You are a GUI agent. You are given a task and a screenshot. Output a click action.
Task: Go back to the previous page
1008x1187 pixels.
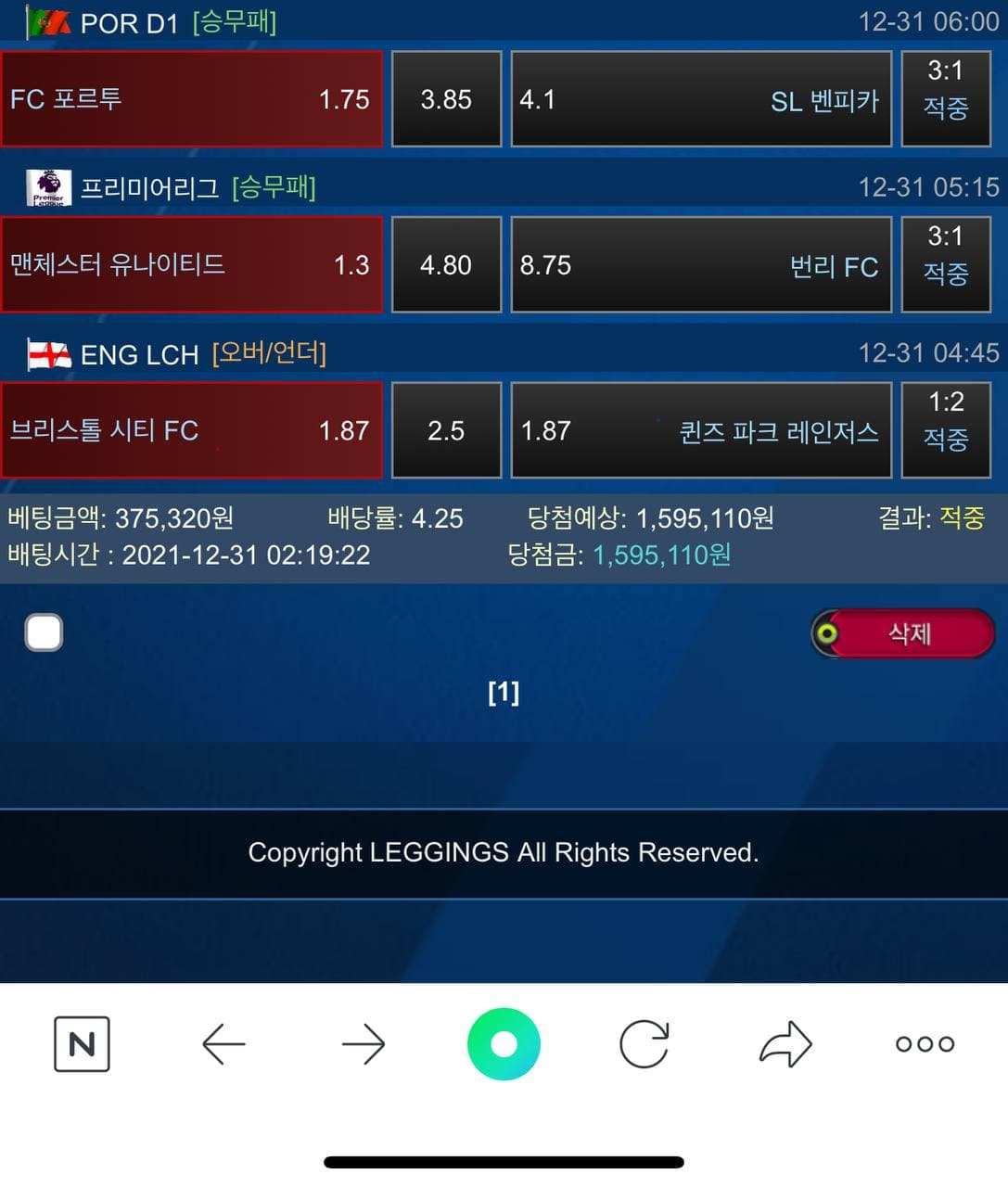223,1044
